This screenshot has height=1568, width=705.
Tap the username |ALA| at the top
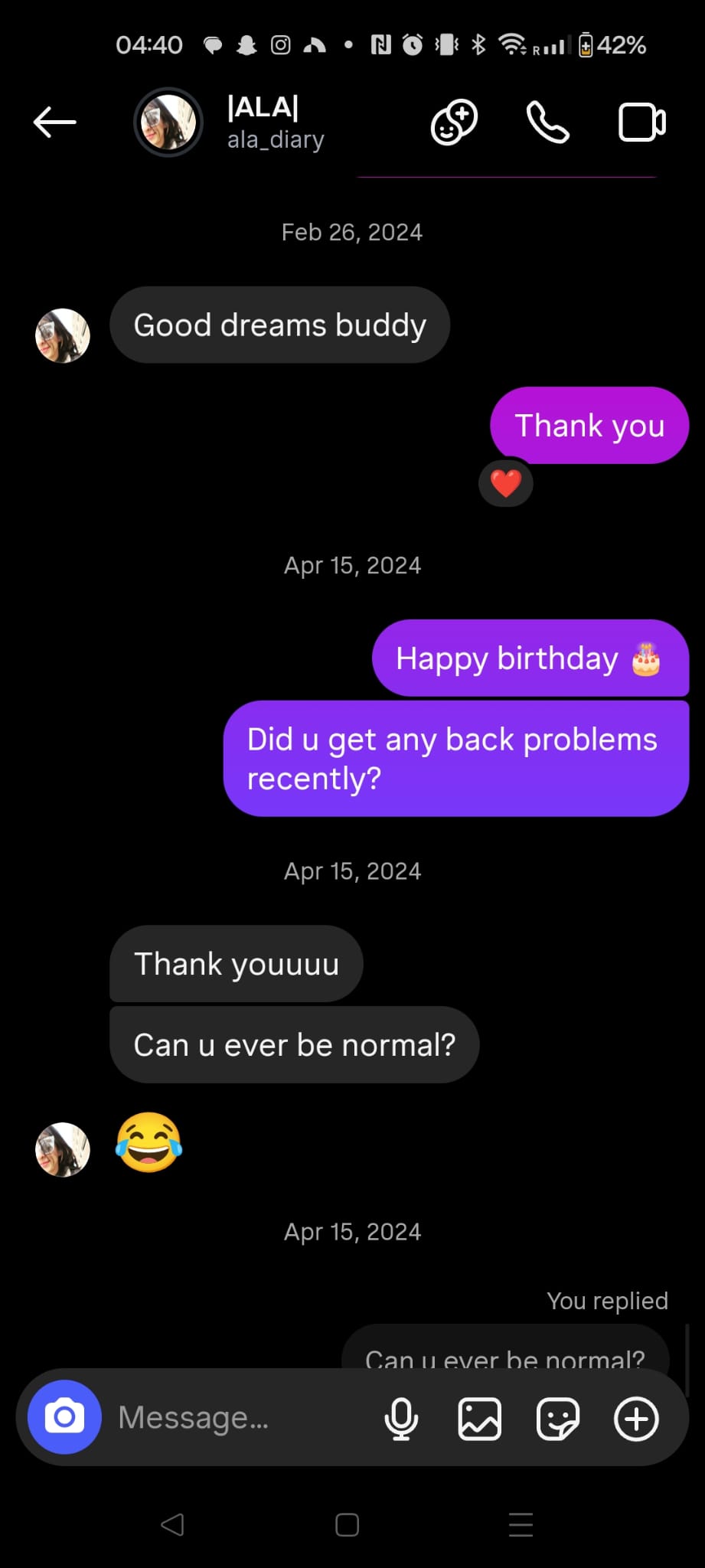click(x=263, y=107)
